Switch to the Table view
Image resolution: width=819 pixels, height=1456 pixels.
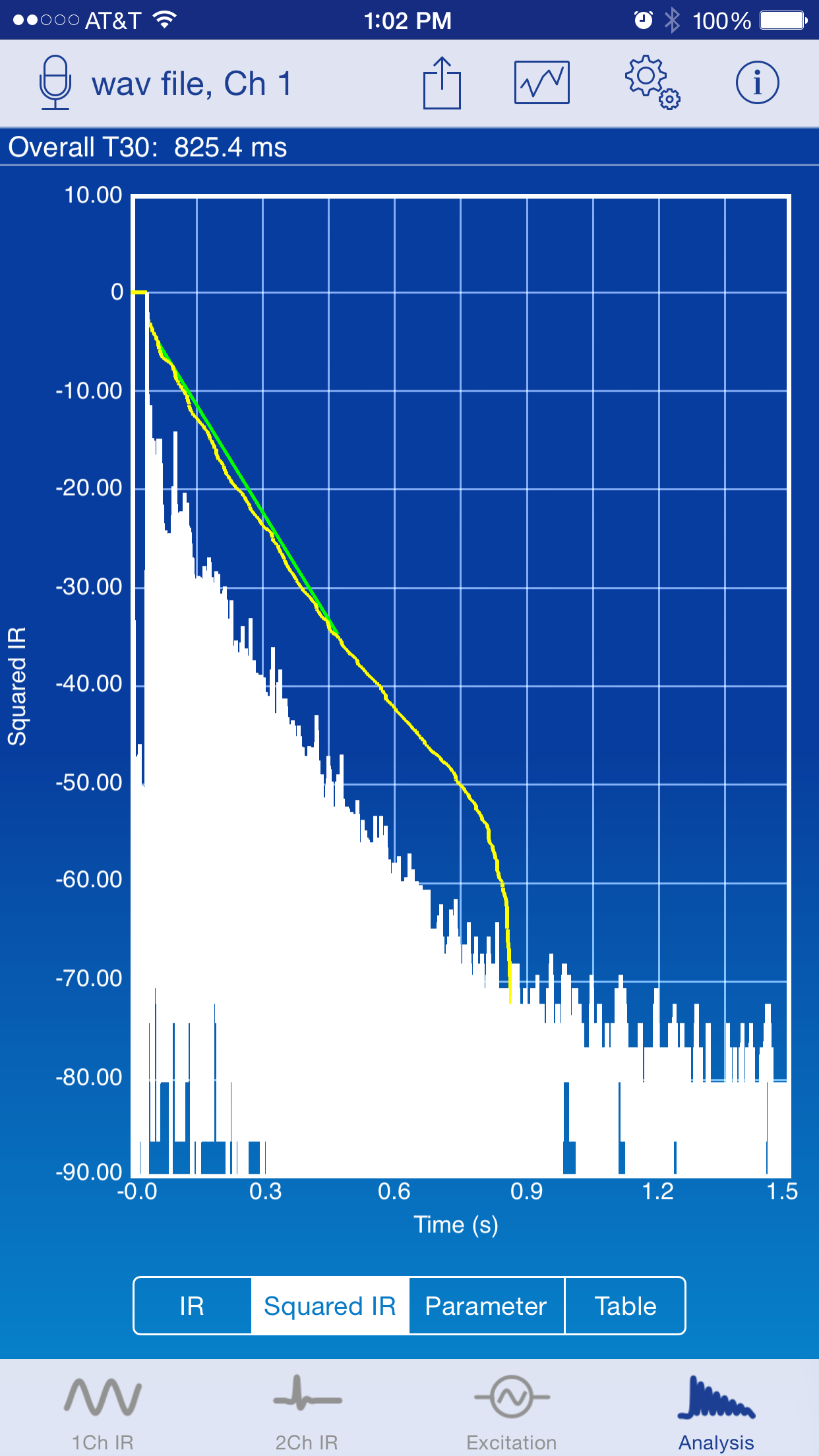625,1306
